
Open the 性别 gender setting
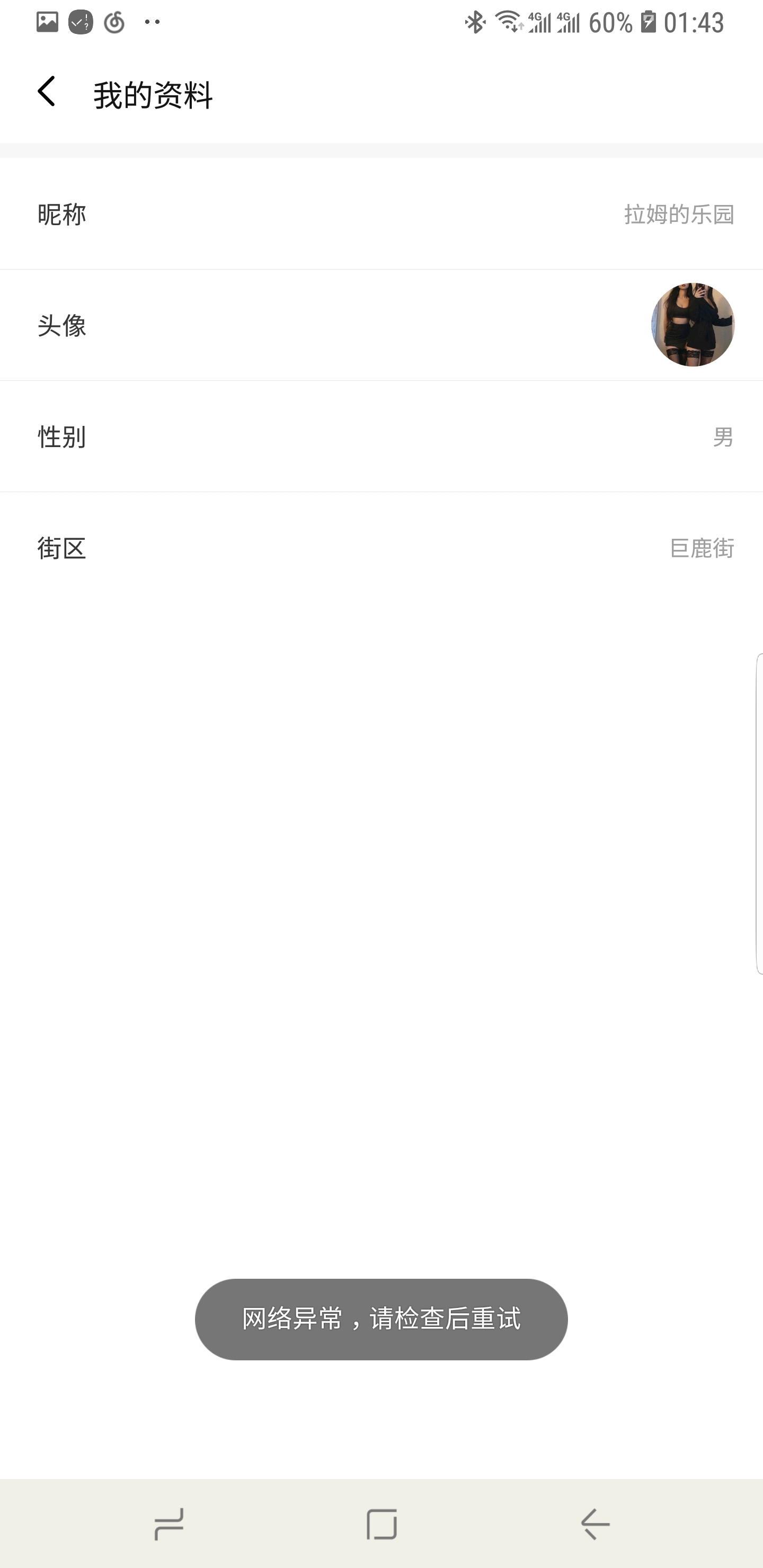tap(381, 436)
